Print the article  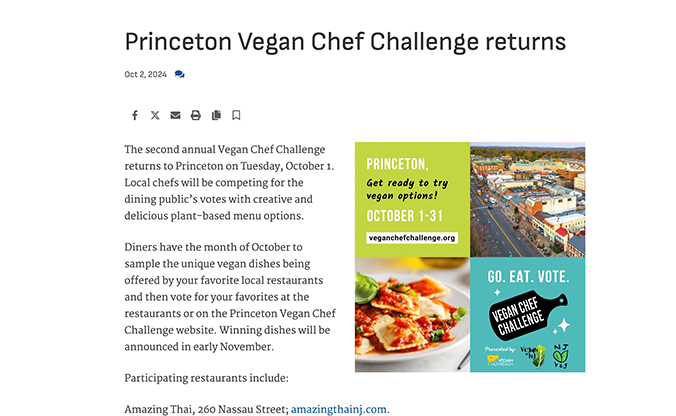click(196, 116)
